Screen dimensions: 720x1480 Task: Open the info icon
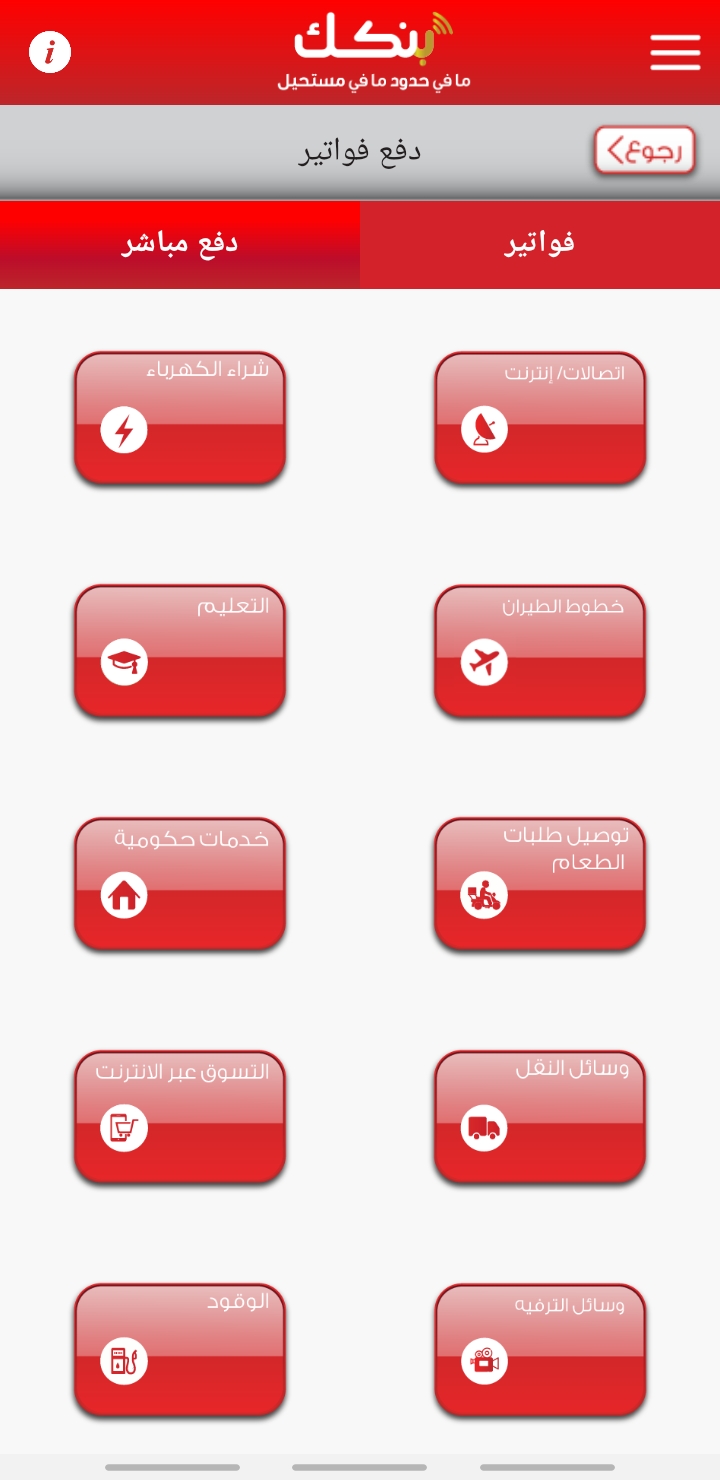[x=50, y=52]
